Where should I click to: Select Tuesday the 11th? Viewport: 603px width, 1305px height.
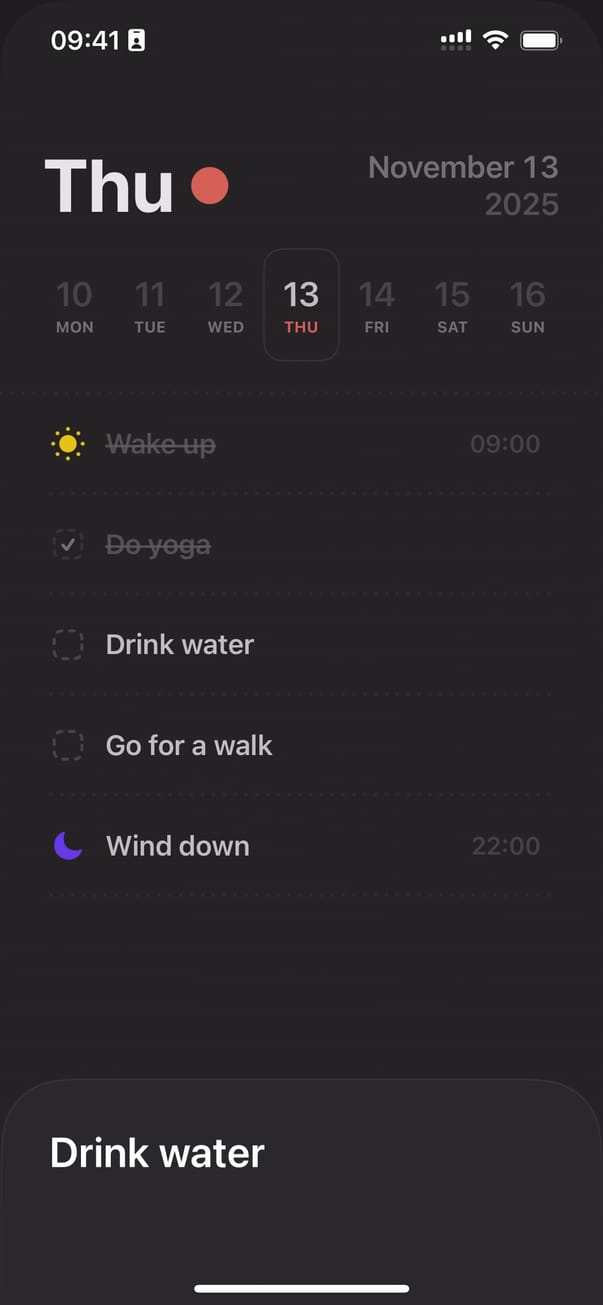(x=150, y=305)
